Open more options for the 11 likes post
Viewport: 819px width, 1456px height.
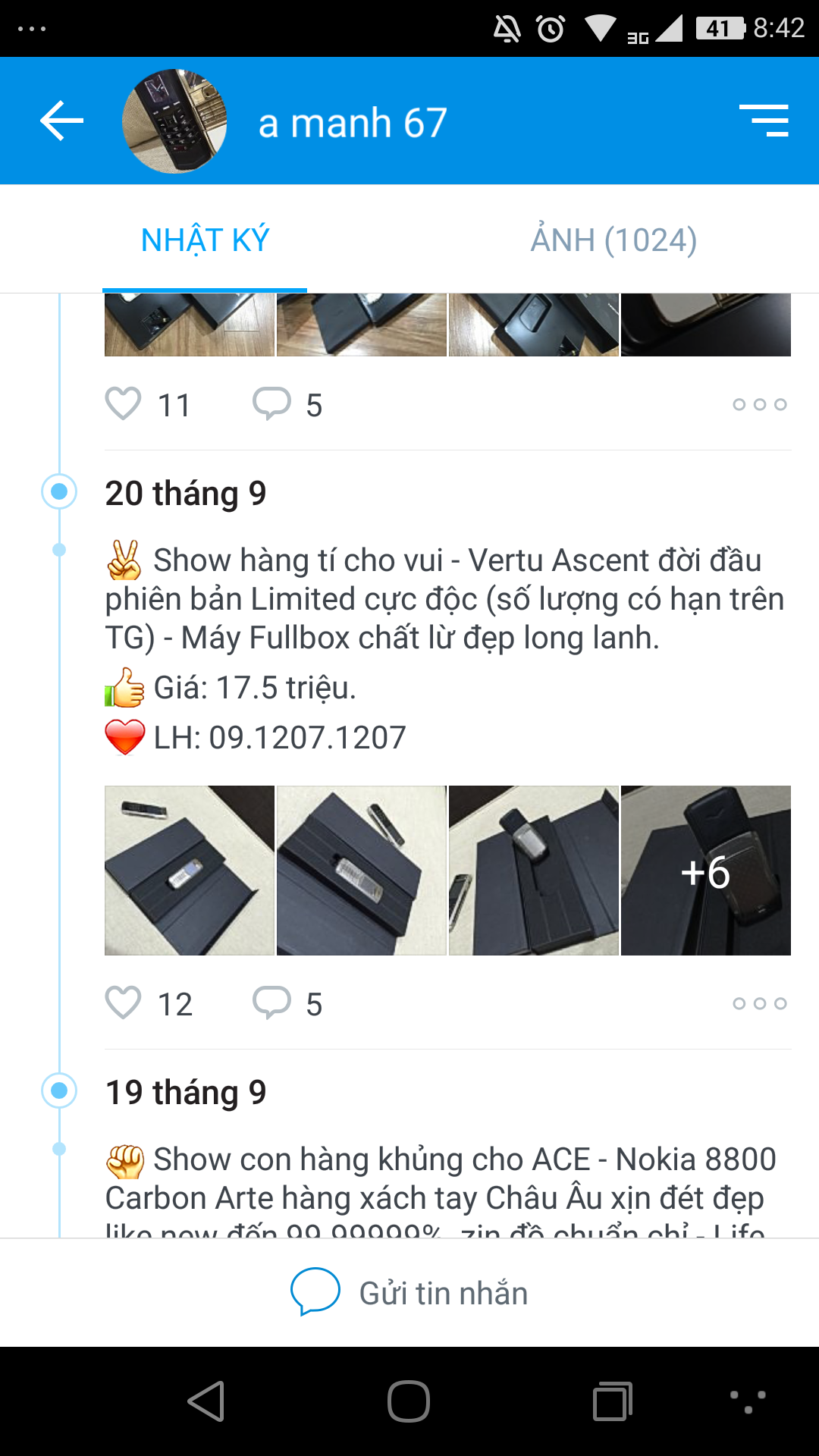760,404
